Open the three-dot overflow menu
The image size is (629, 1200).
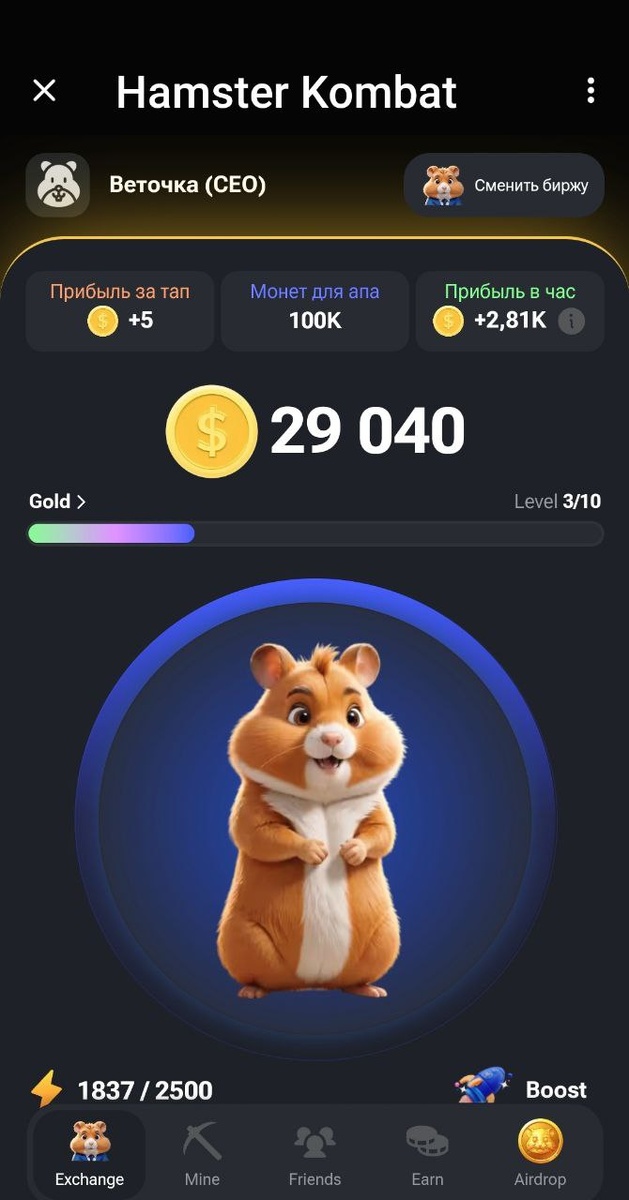pyautogui.click(x=590, y=91)
